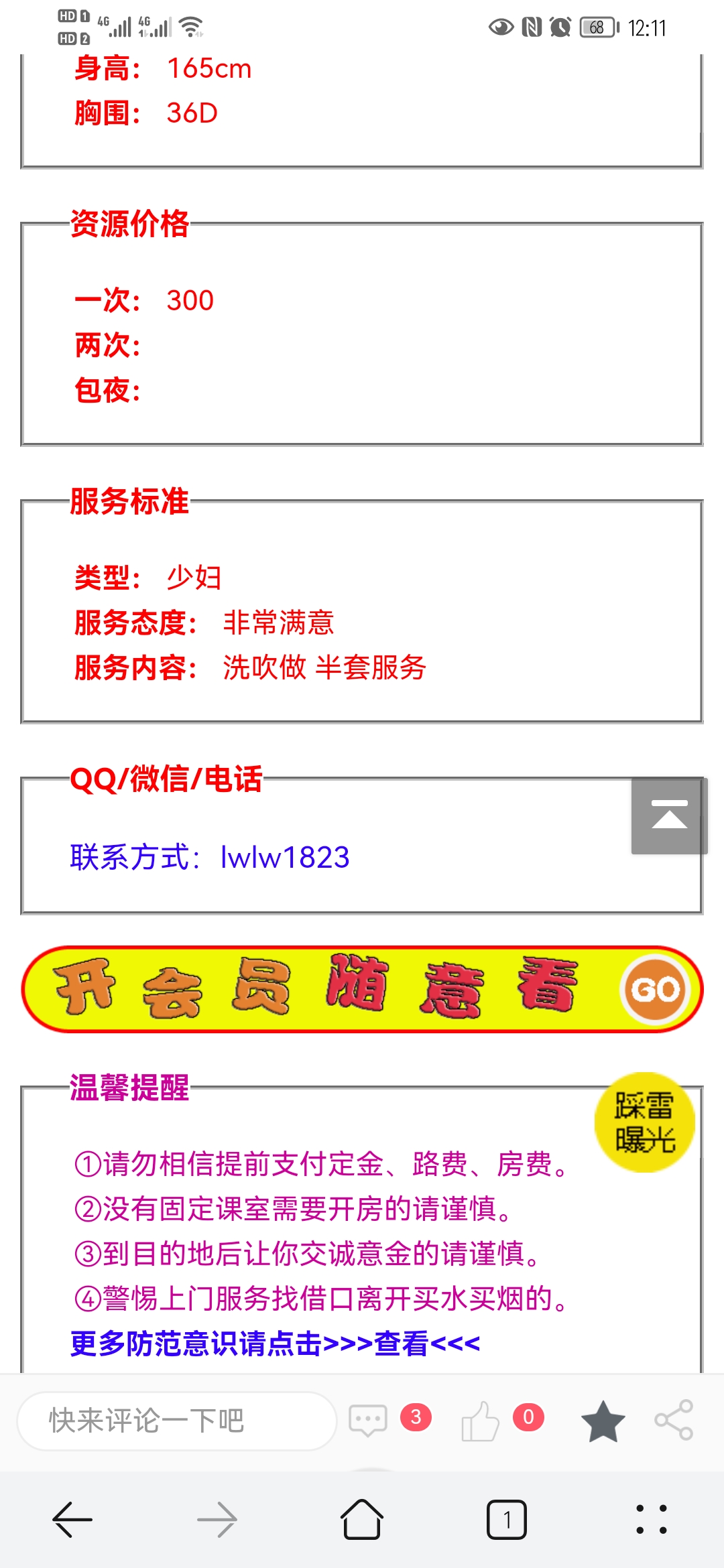Go forward in the browser
724x1568 pixels.
(217, 1520)
